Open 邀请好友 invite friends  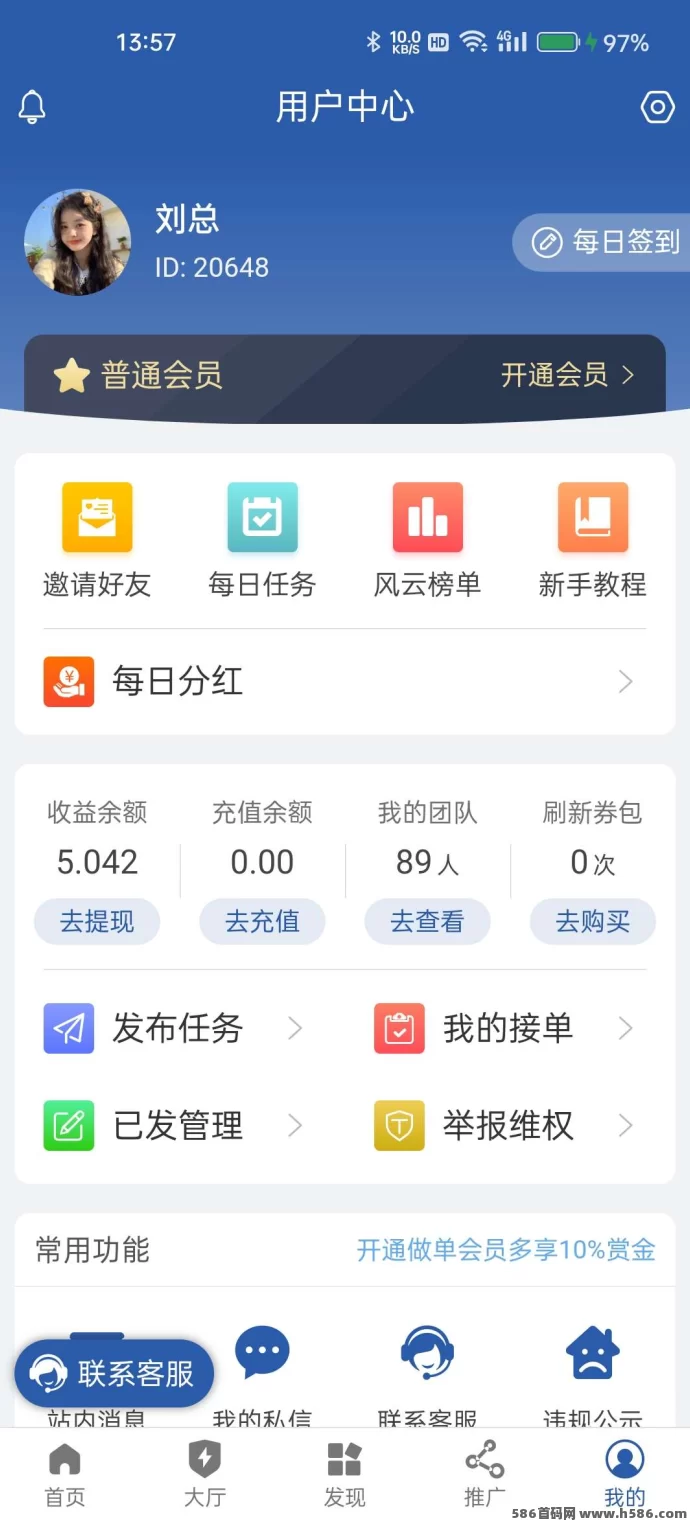97,540
